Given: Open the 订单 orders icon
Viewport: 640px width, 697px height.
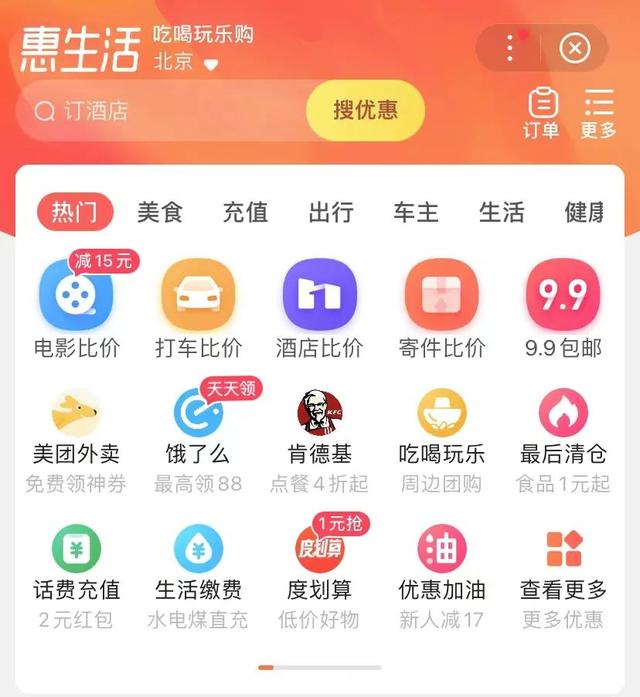Looking at the screenshot, I should [x=542, y=112].
